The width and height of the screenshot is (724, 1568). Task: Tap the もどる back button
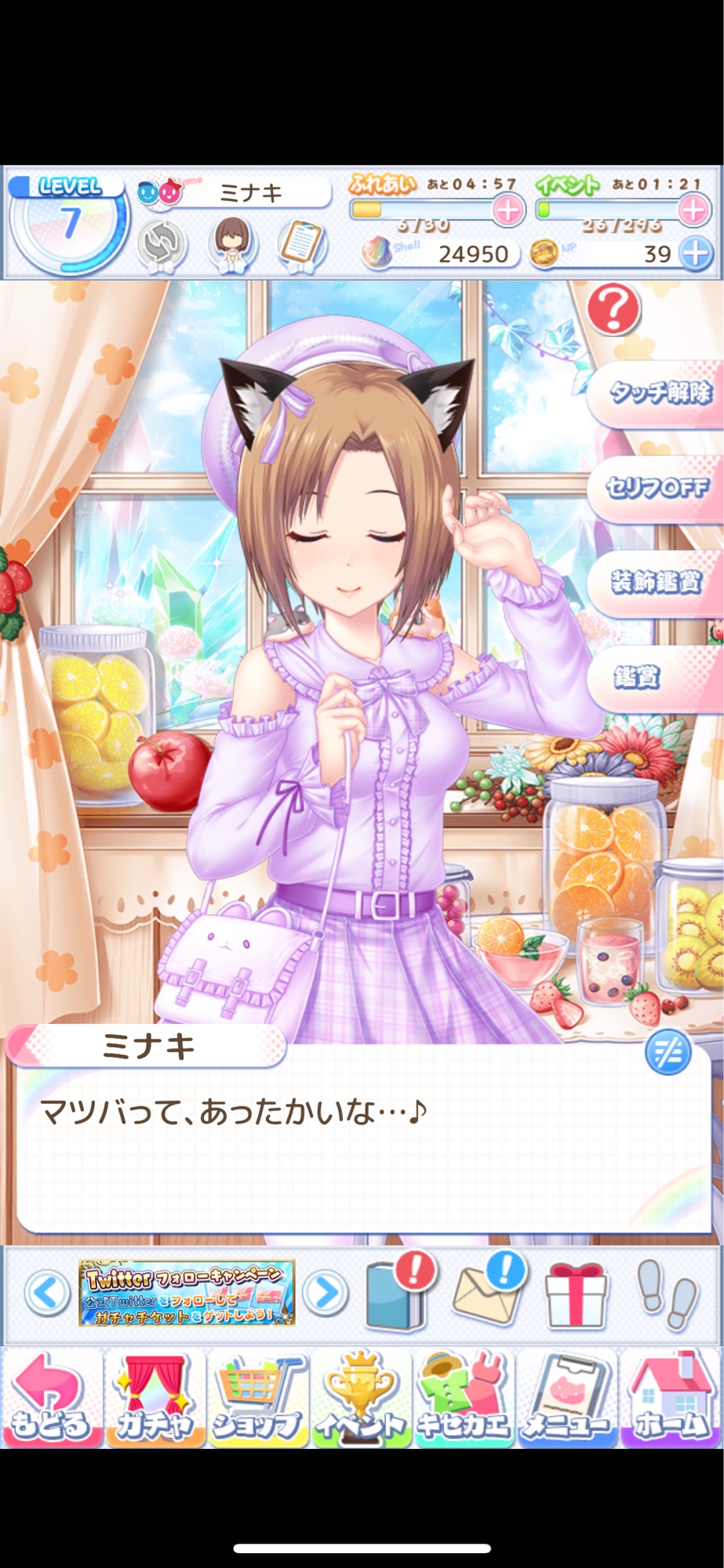[x=51, y=1399]
